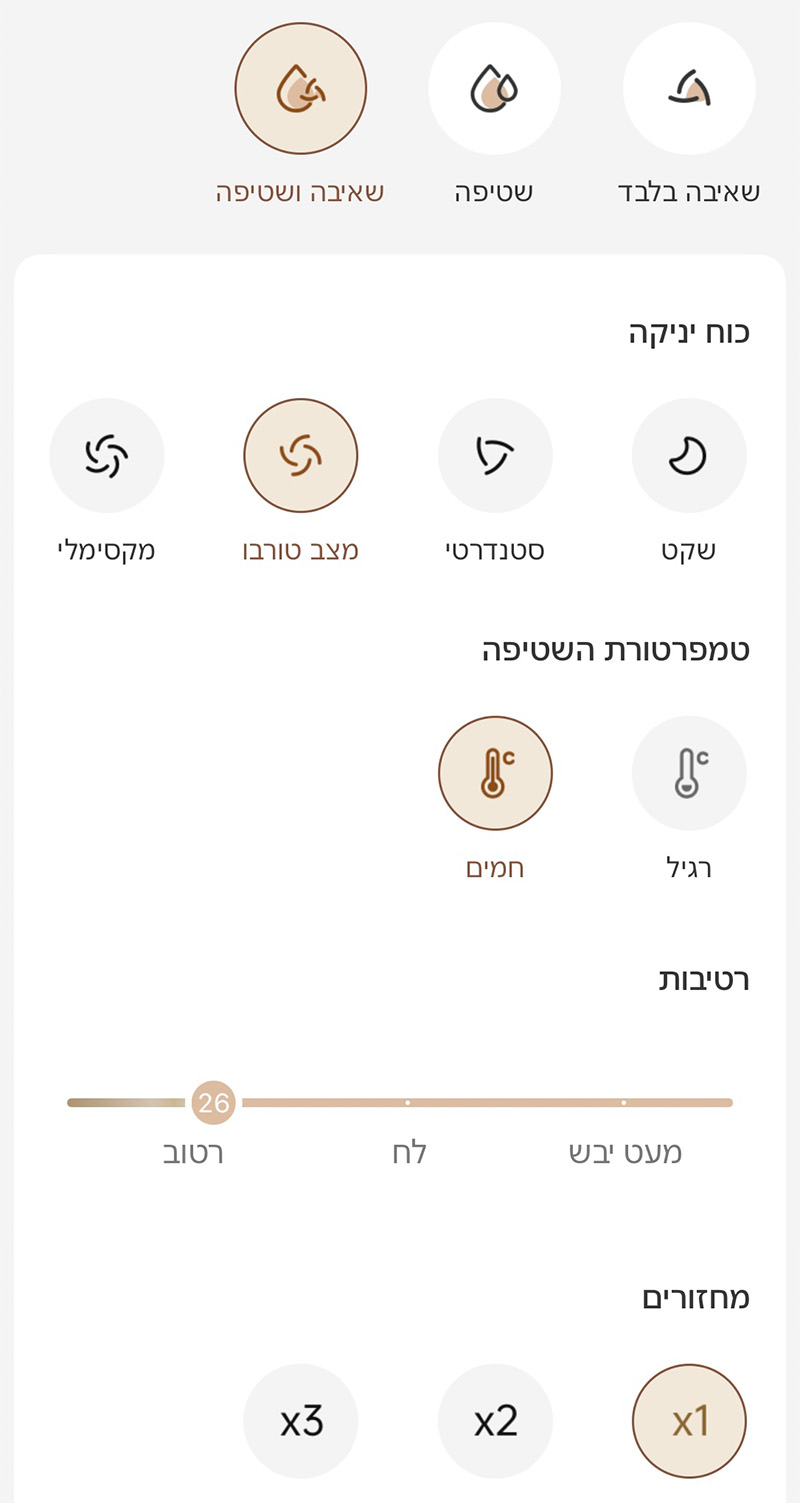Choose רגיל mopping temperature
The height and width of the screenshot is (1503, 800).
(x=689, y=773)
